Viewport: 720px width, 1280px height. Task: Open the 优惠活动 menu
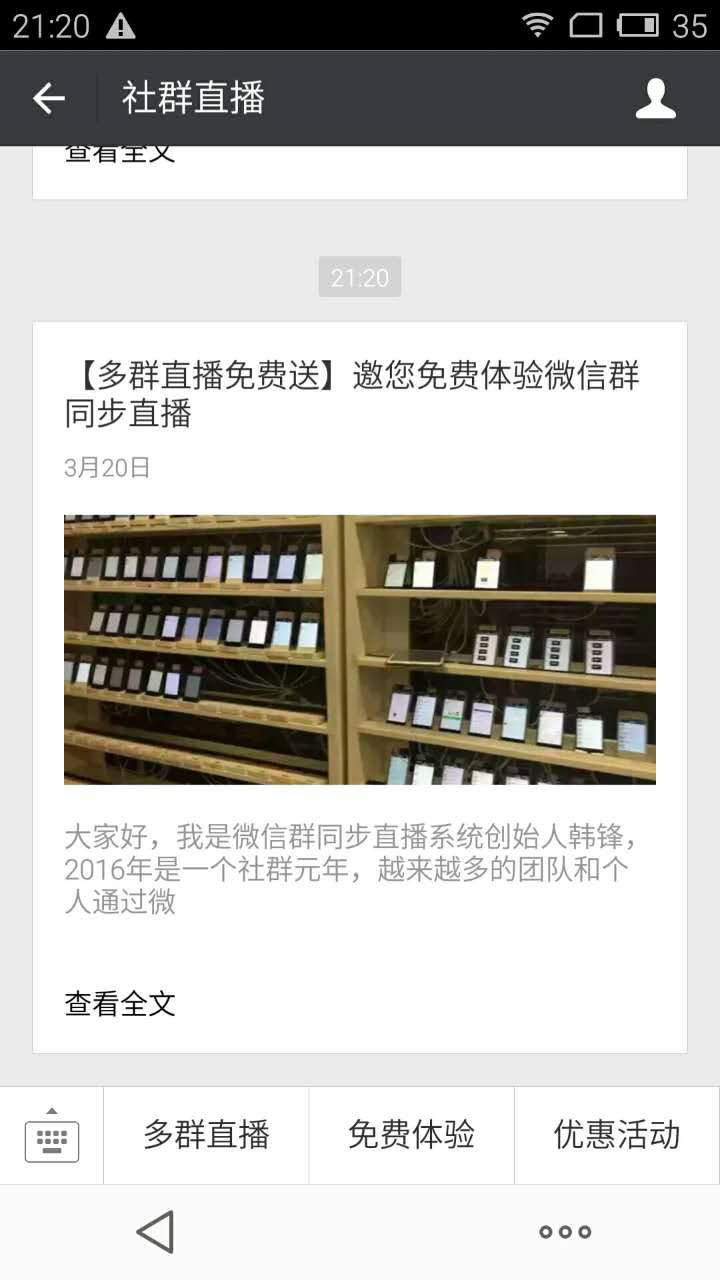(x=617, y=1135)
